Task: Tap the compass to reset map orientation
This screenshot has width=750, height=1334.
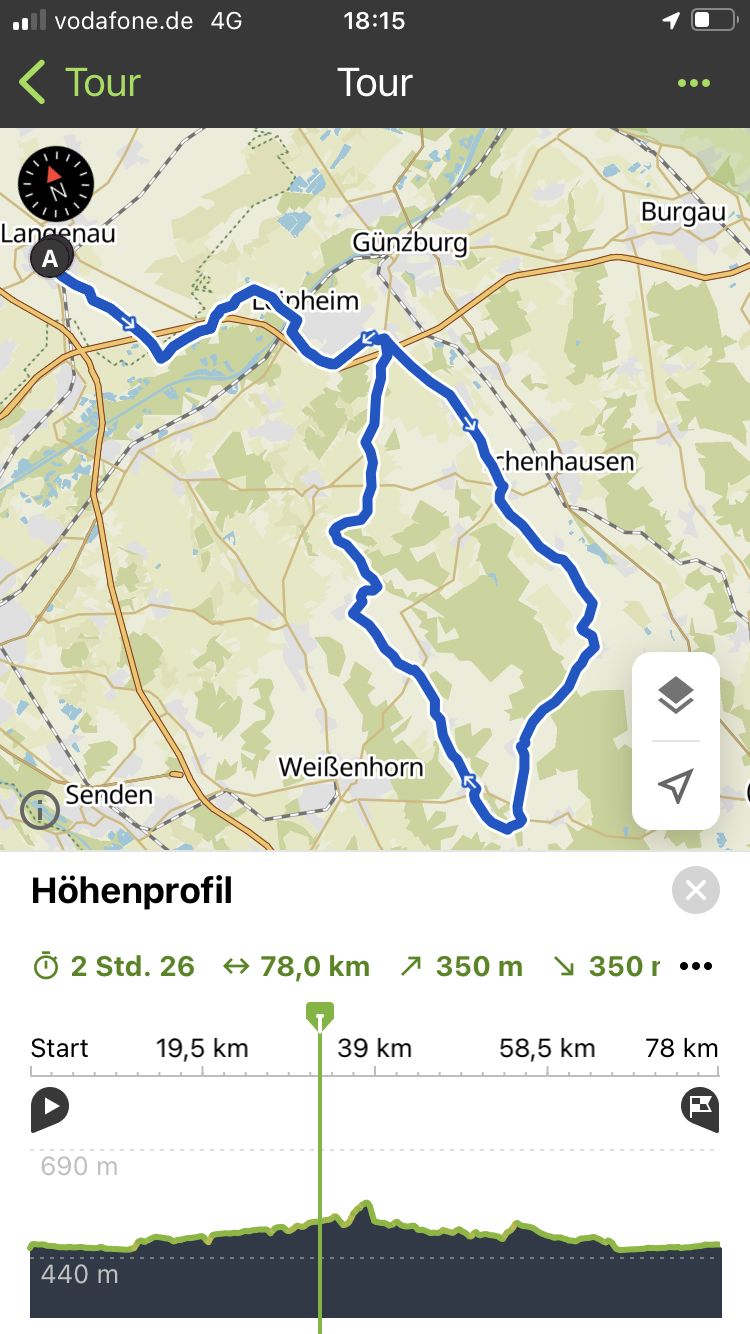Action: [56, 184]
